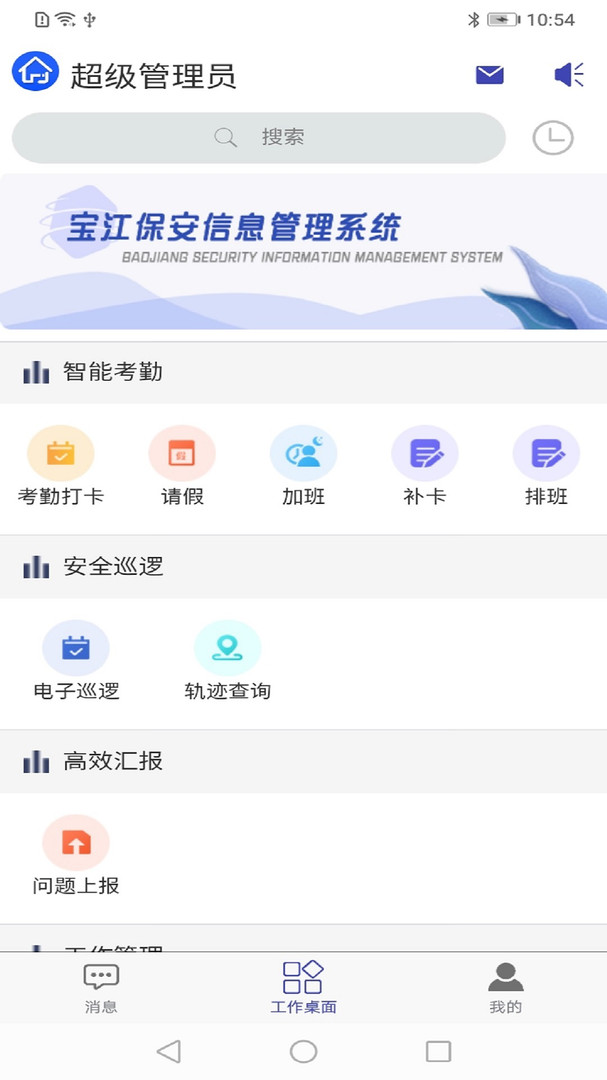Switch to the 消息 tab
The image size is (607, 1080).
(x=101, y=988)
